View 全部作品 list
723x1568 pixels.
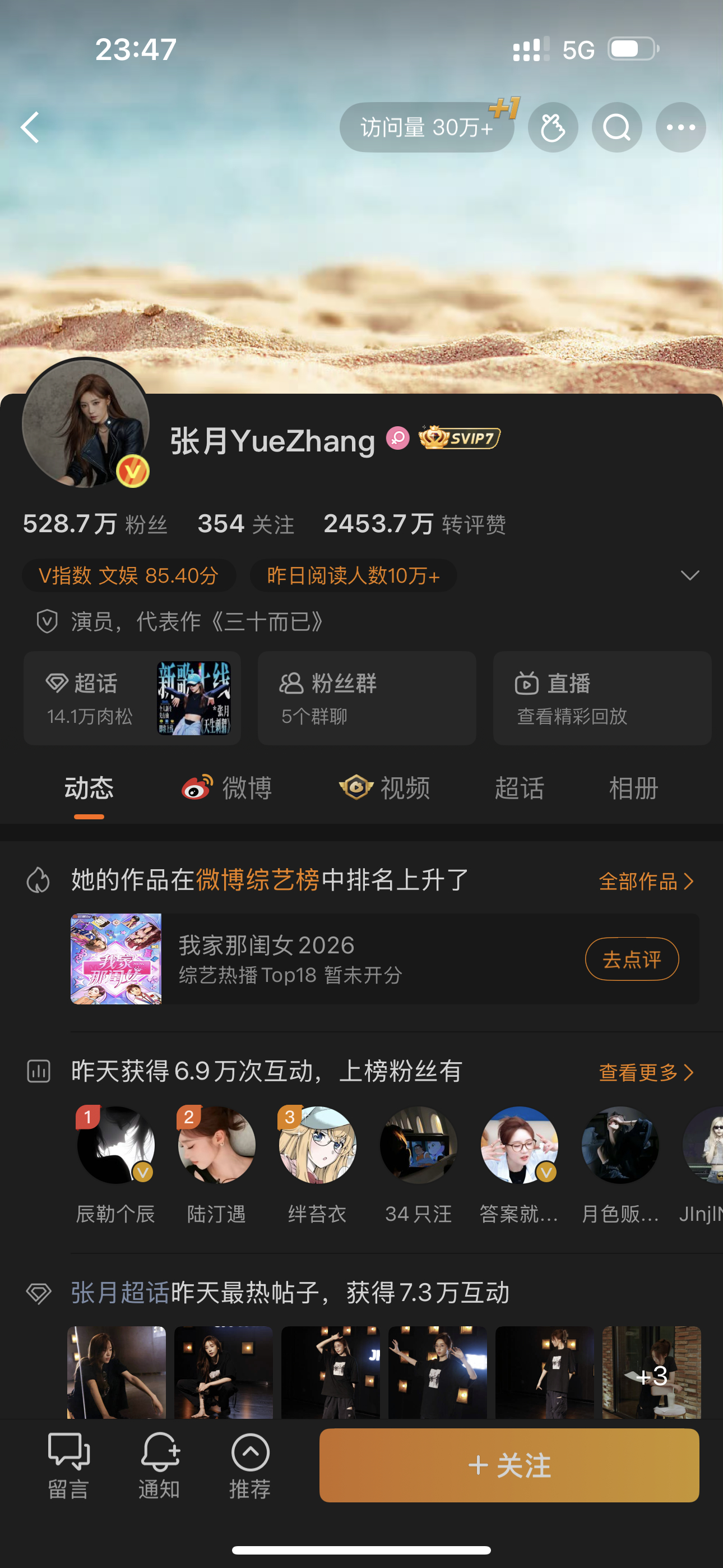coord(646,881)
